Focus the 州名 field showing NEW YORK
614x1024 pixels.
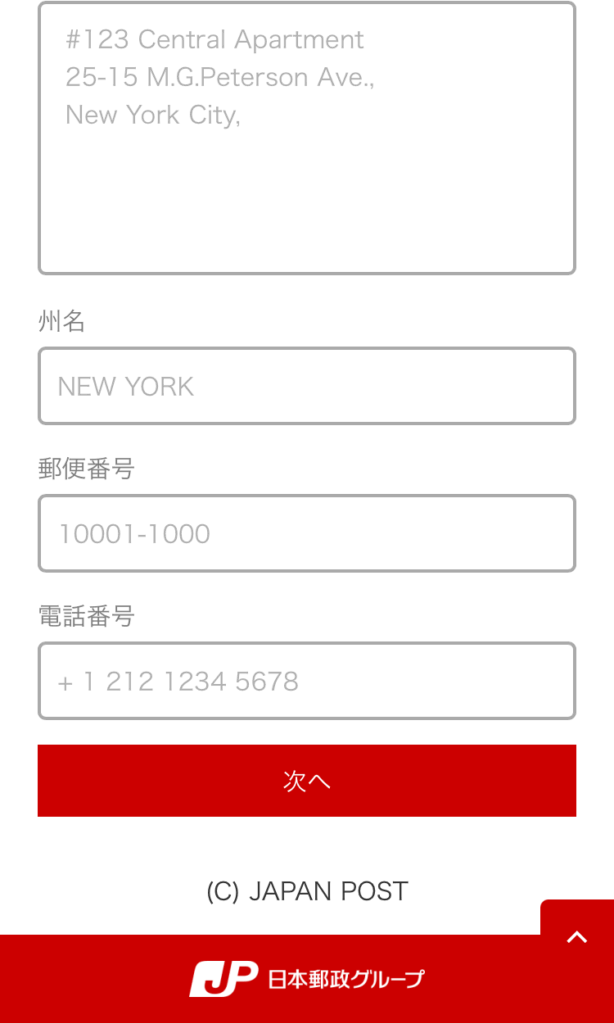coord(306,386)
